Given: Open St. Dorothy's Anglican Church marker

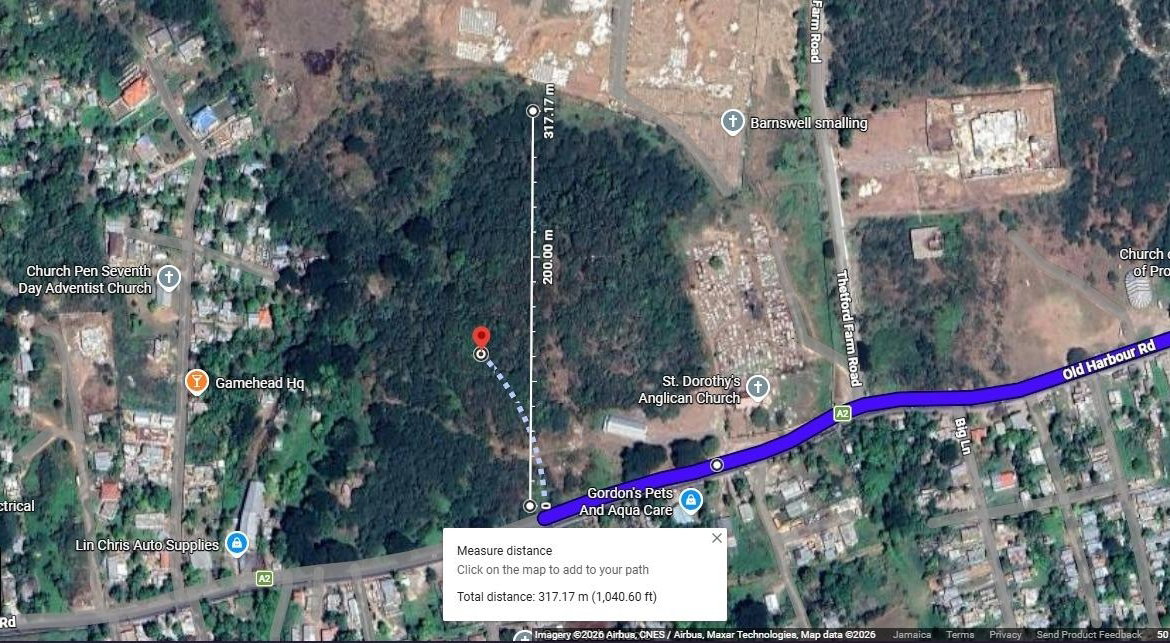Looking at the screenshot, I should click(759, 386).
